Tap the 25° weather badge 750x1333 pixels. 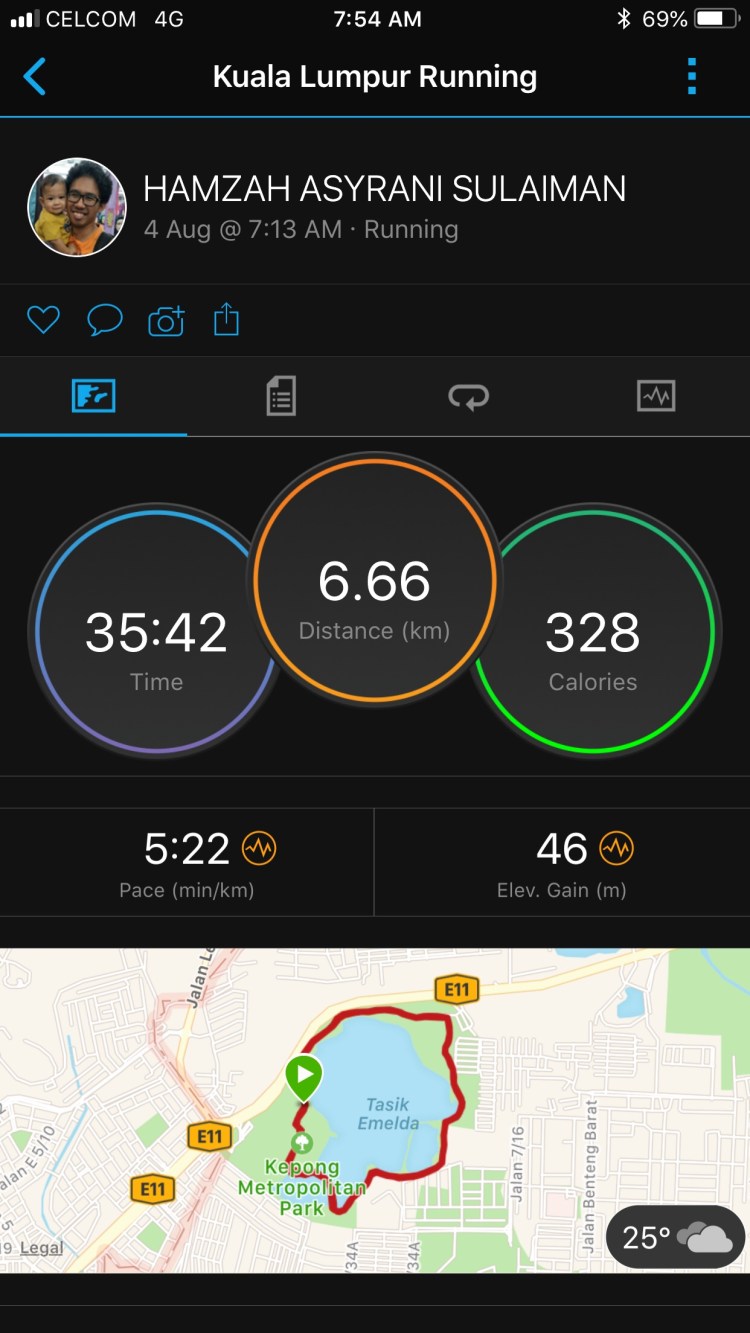(x=676, y=1238)
